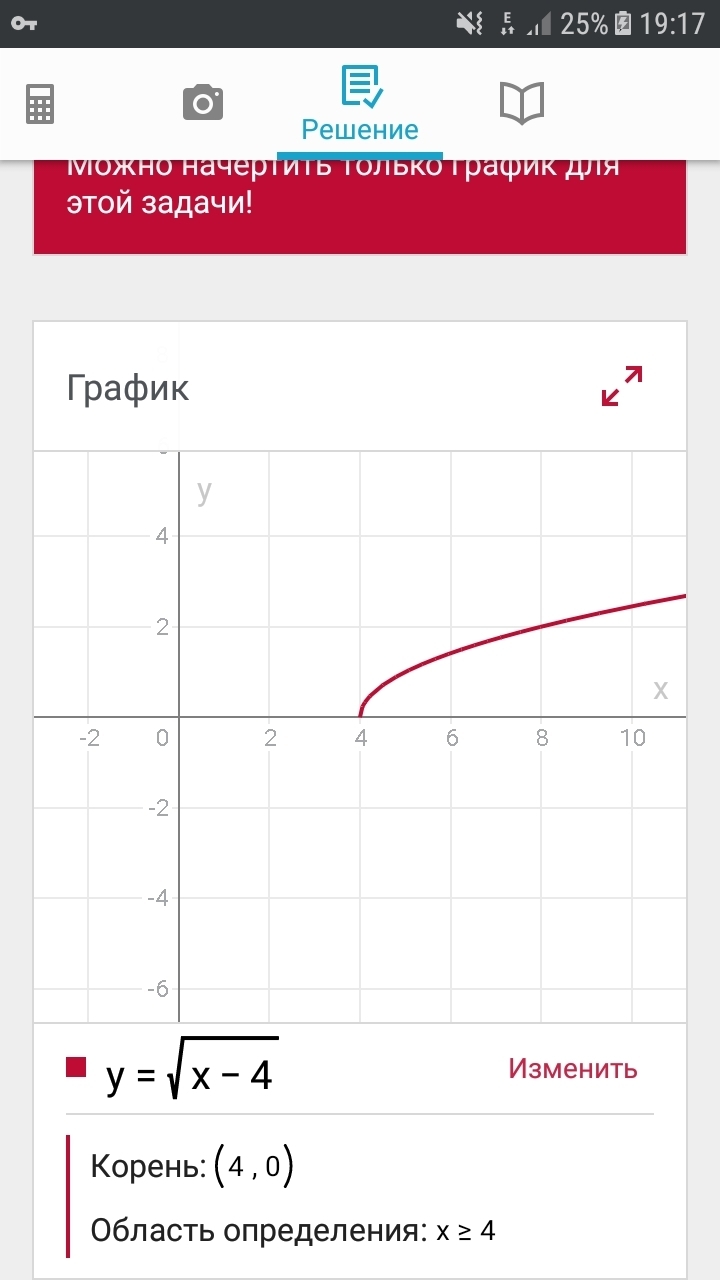Expand the График to fullscreen
Image resolution: width=720 pixels, height=1280 pixels.
622,386
